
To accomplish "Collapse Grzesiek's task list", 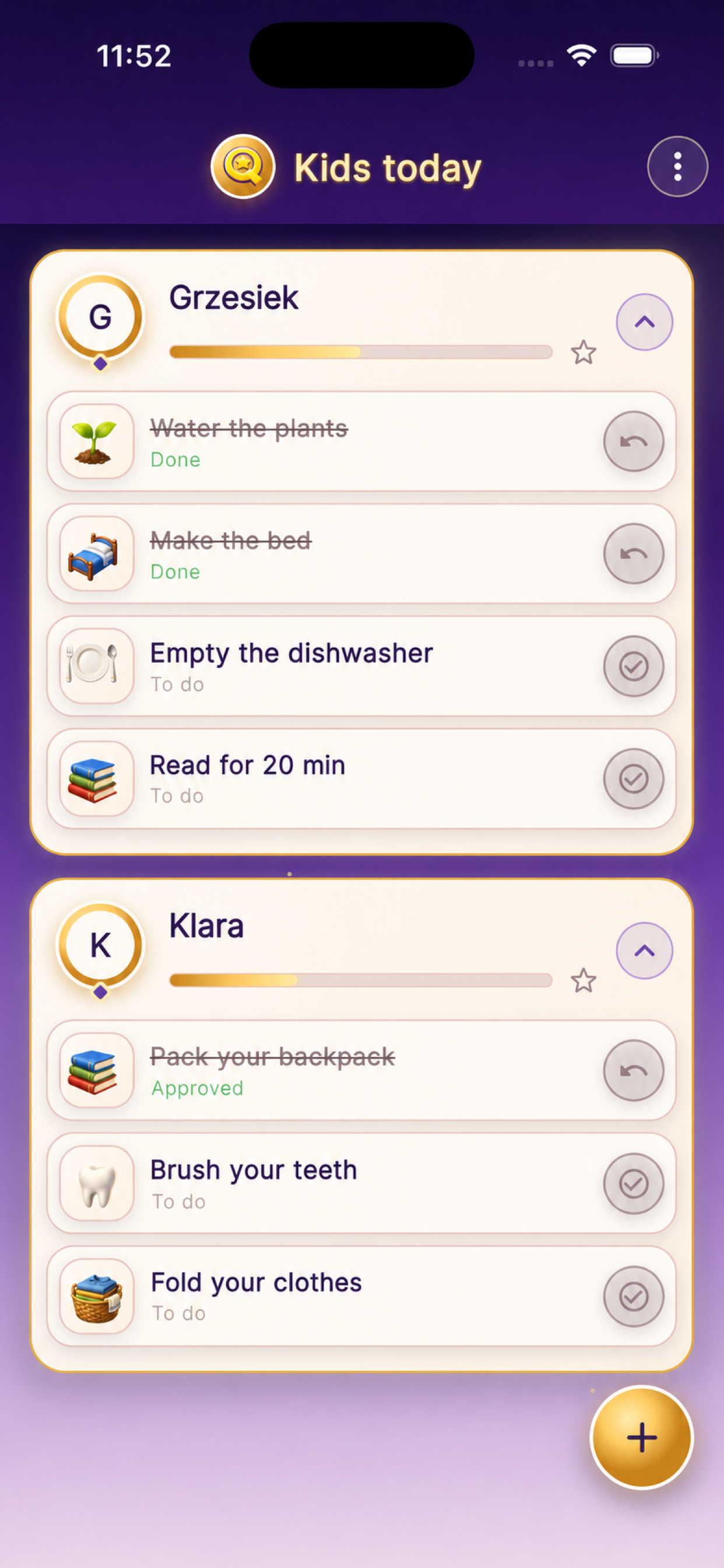I will point(644,322).
